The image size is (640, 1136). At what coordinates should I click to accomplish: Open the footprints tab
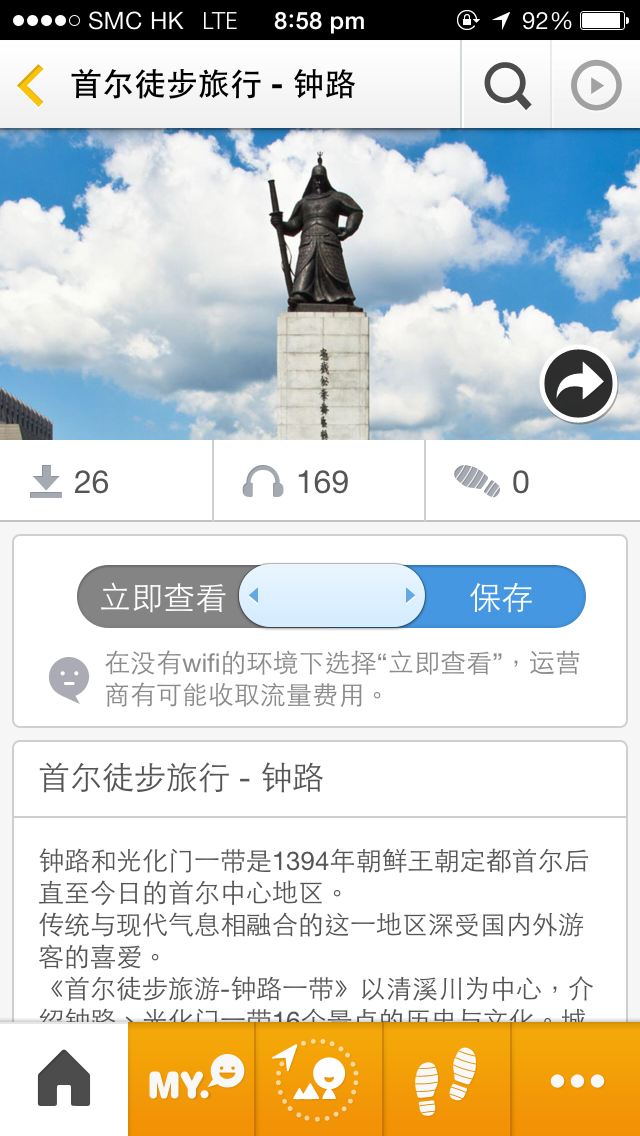coord(446,1079)
